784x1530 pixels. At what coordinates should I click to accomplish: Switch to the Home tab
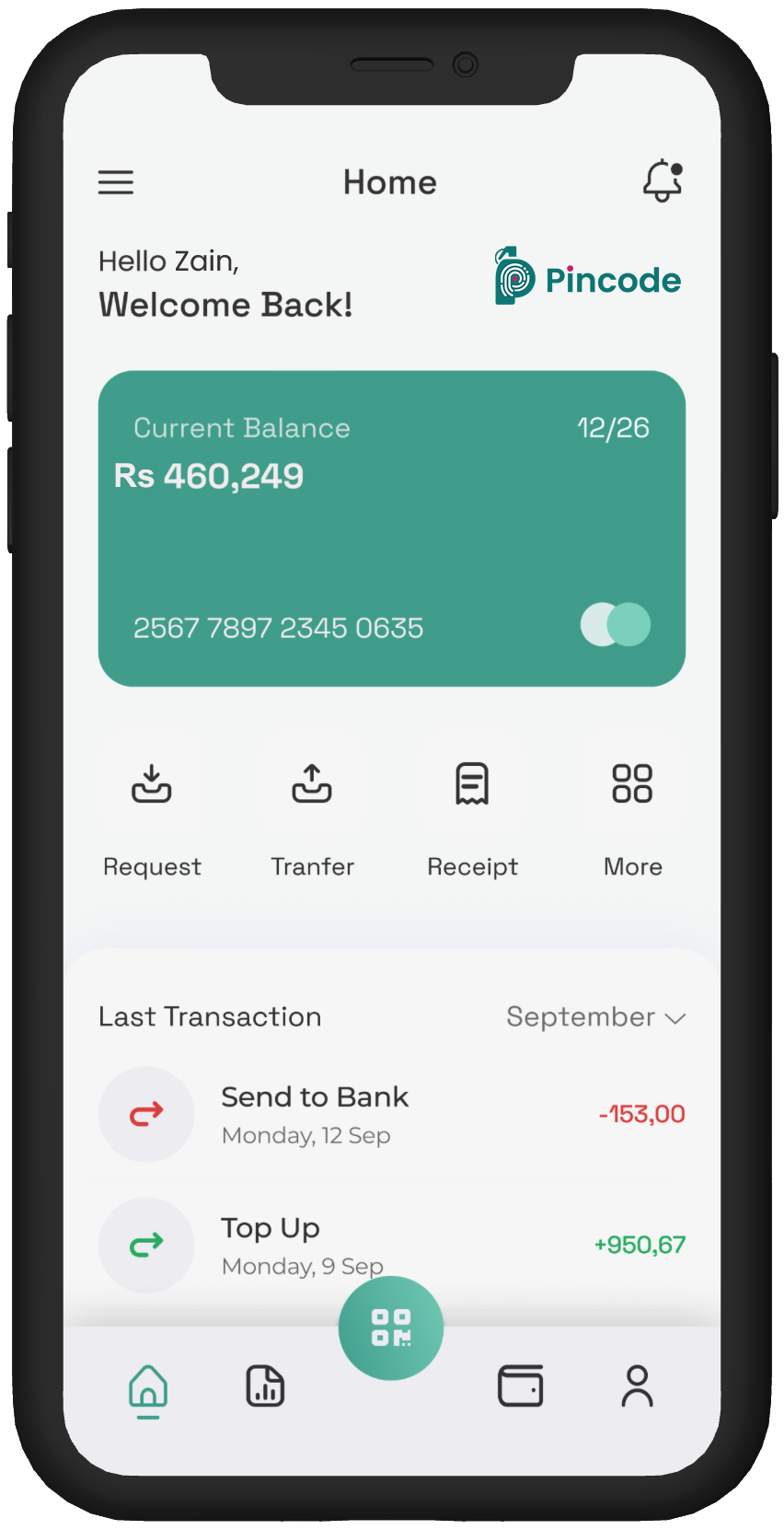148,1386
